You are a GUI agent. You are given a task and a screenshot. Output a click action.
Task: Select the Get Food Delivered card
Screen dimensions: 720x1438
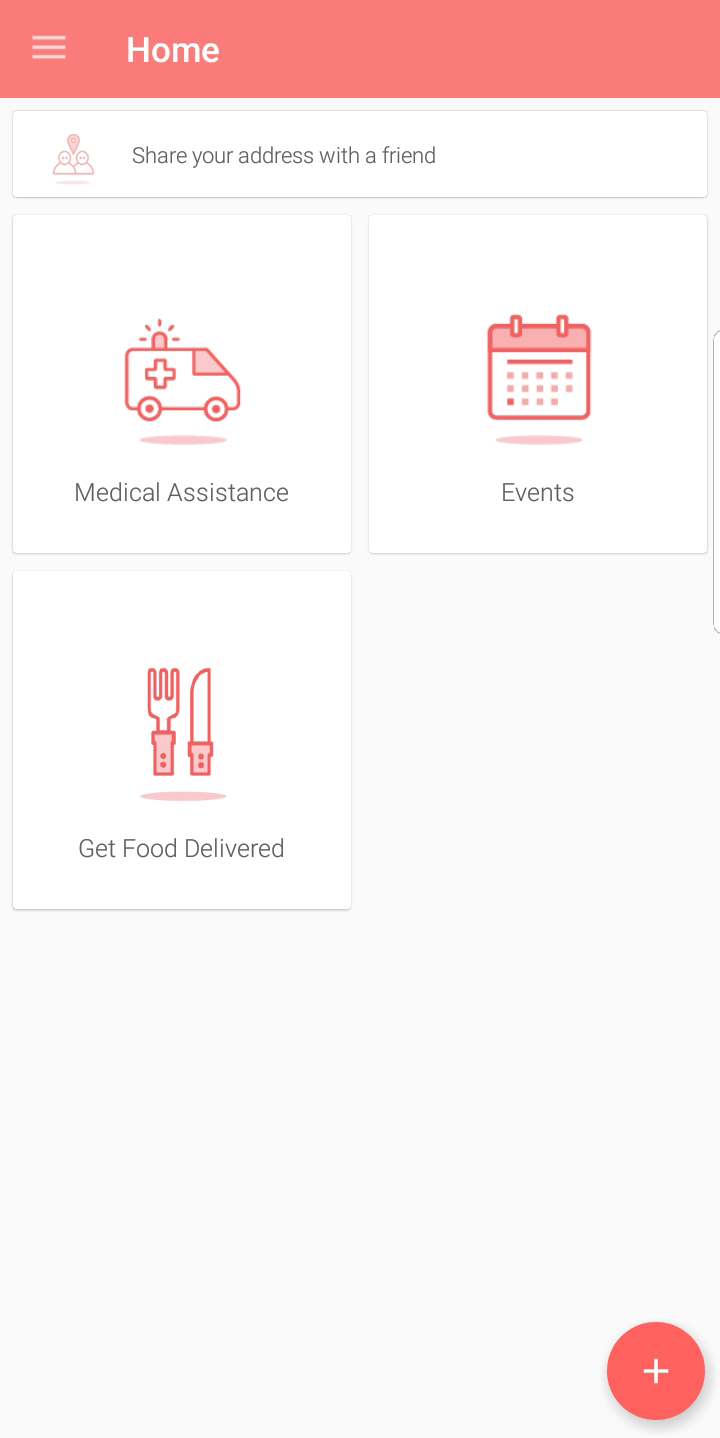182,740
